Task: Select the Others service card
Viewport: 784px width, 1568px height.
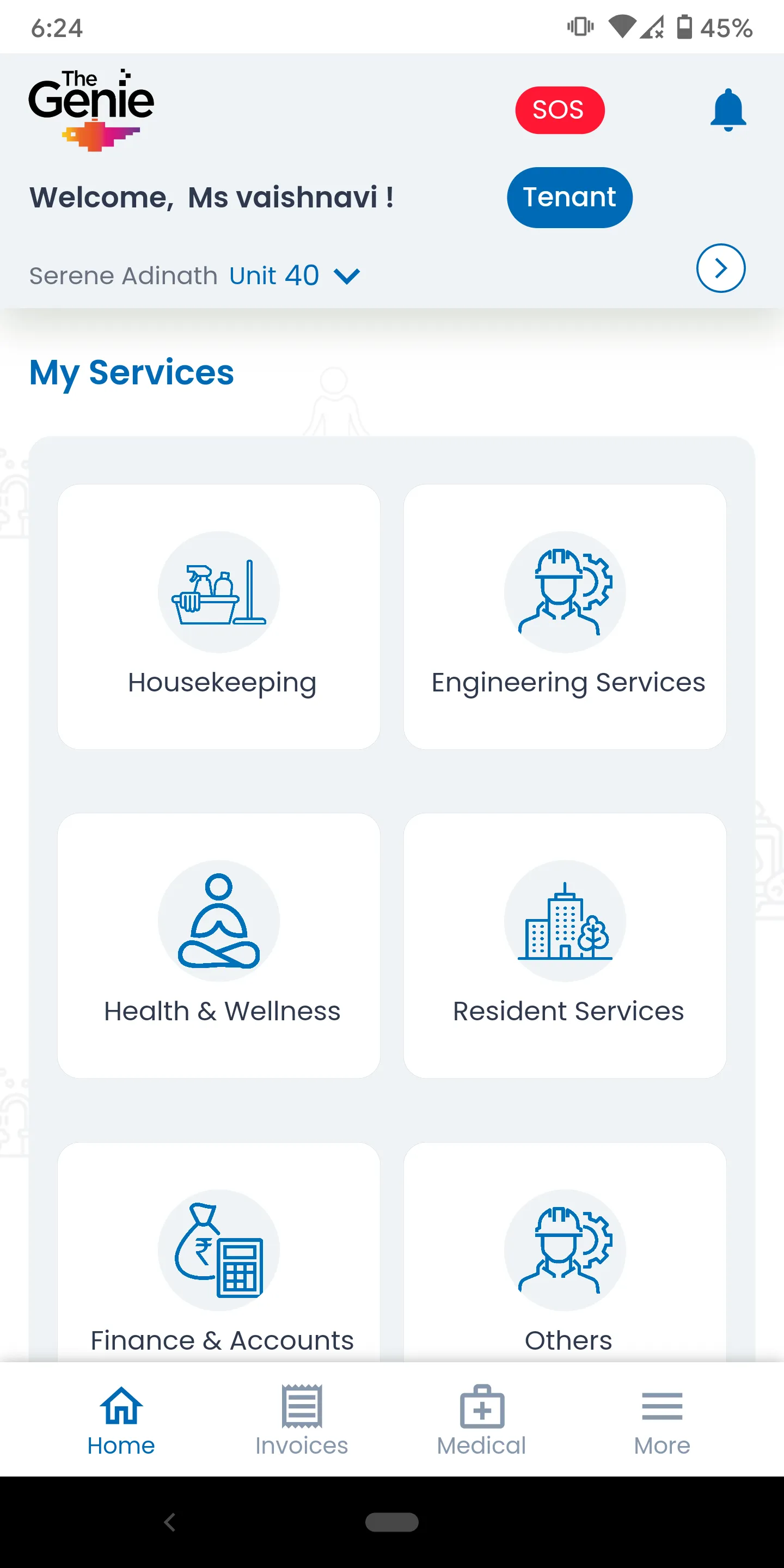Action: tap(565, 1252)
